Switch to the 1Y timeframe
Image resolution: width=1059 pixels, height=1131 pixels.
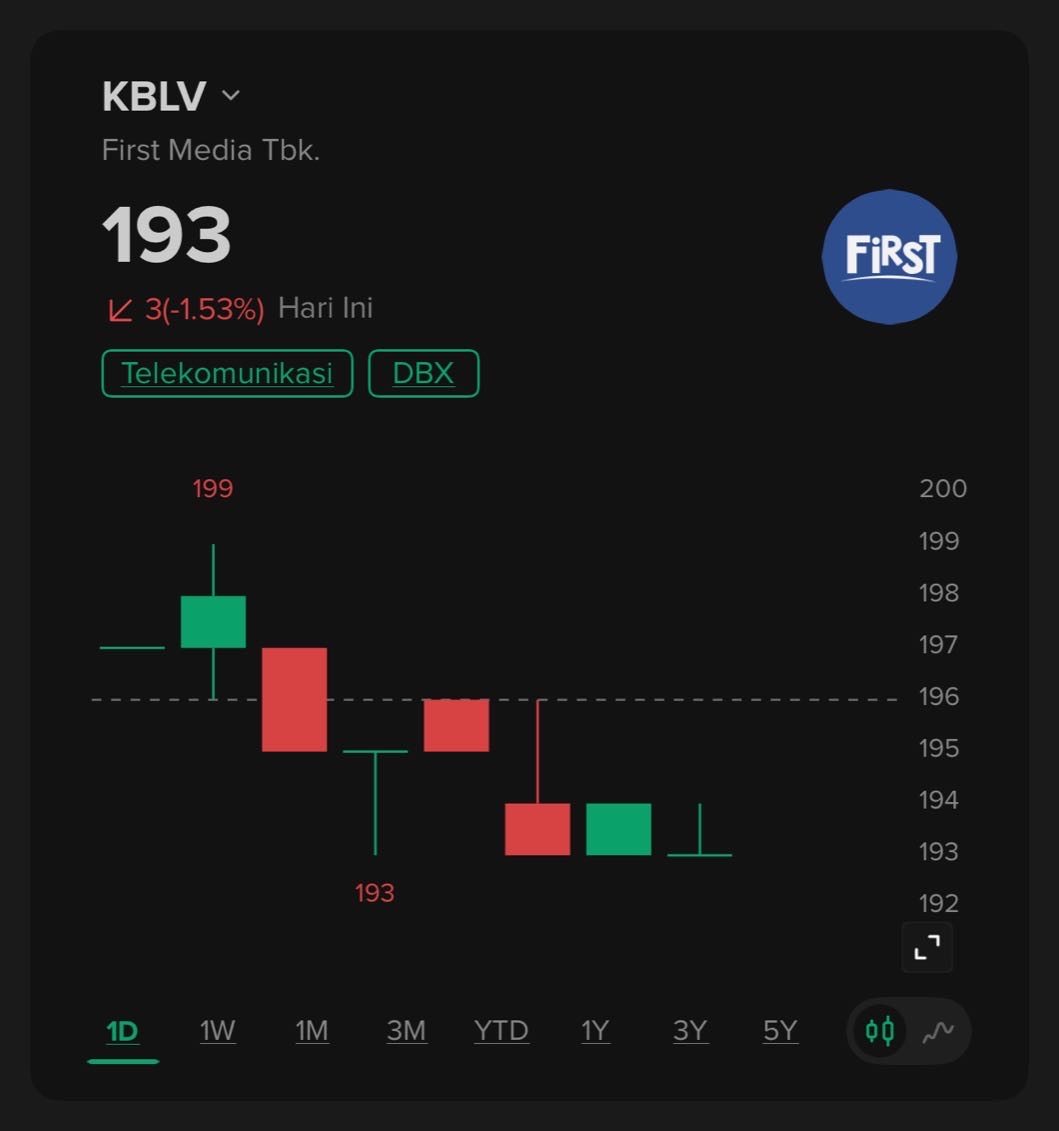(595, 1031)
